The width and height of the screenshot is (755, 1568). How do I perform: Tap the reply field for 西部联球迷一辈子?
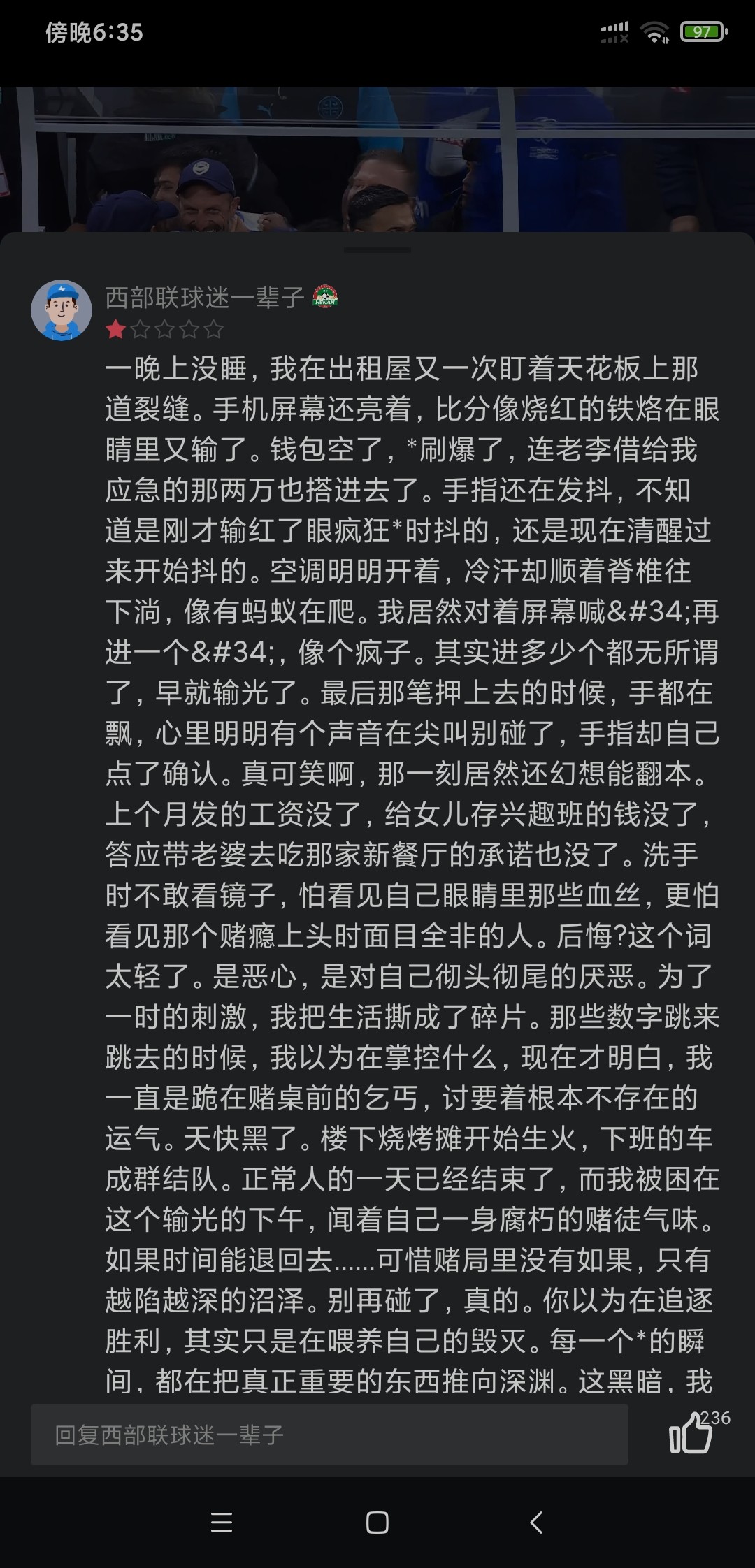click(329, 1435)
